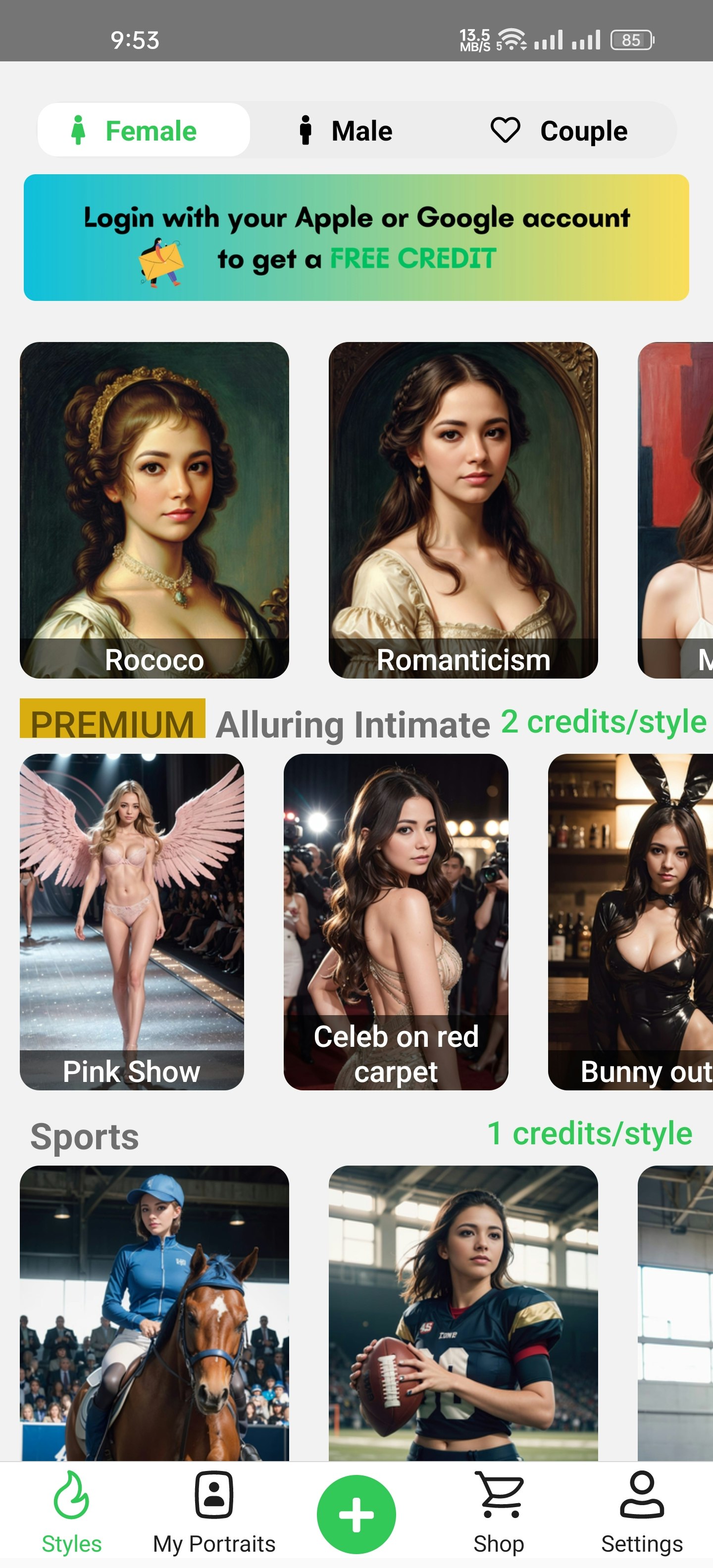This screenshot has width=713, height=1568.
Task: Open the Romanticism style
Action: click(x=463, y=510)
